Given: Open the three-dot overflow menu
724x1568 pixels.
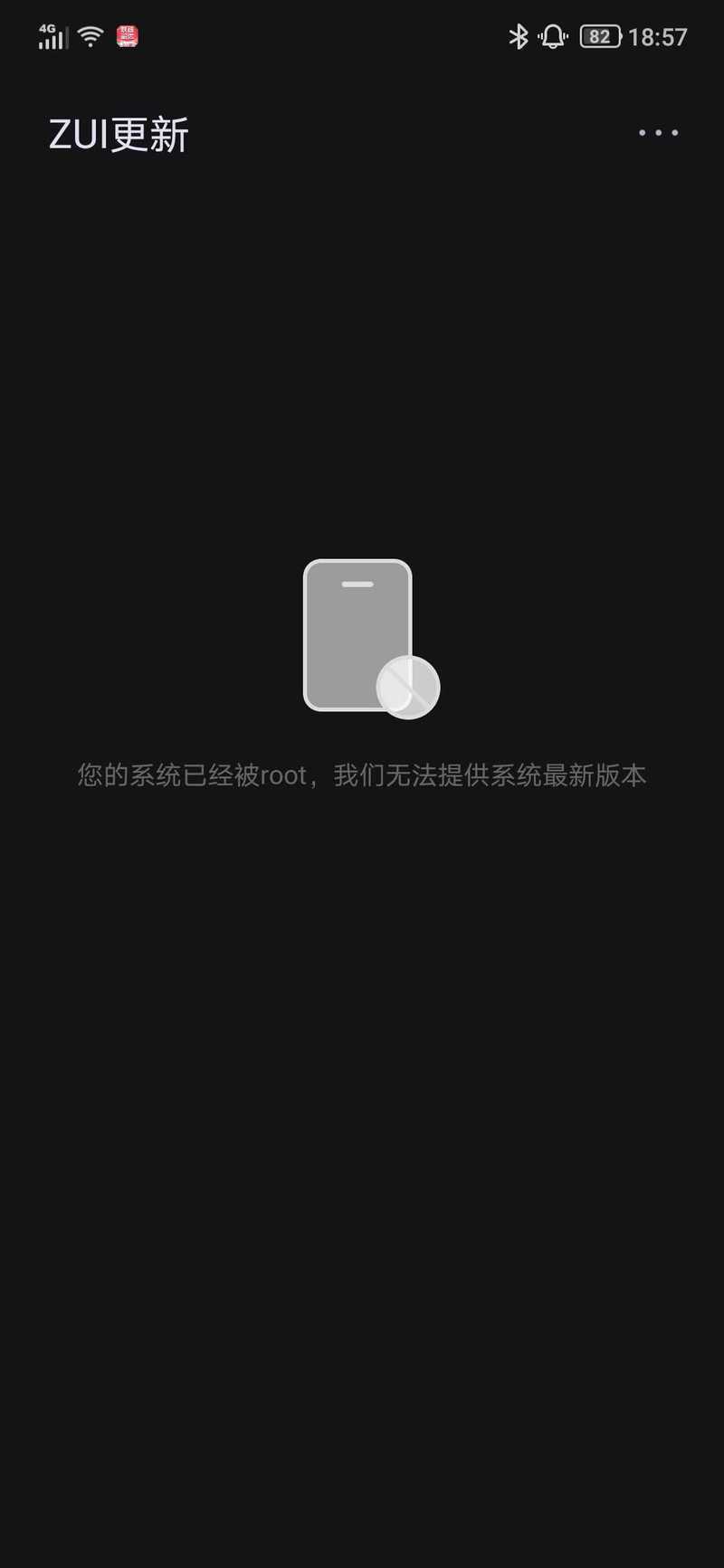Looking at the screenshot, I should (658, 133).
